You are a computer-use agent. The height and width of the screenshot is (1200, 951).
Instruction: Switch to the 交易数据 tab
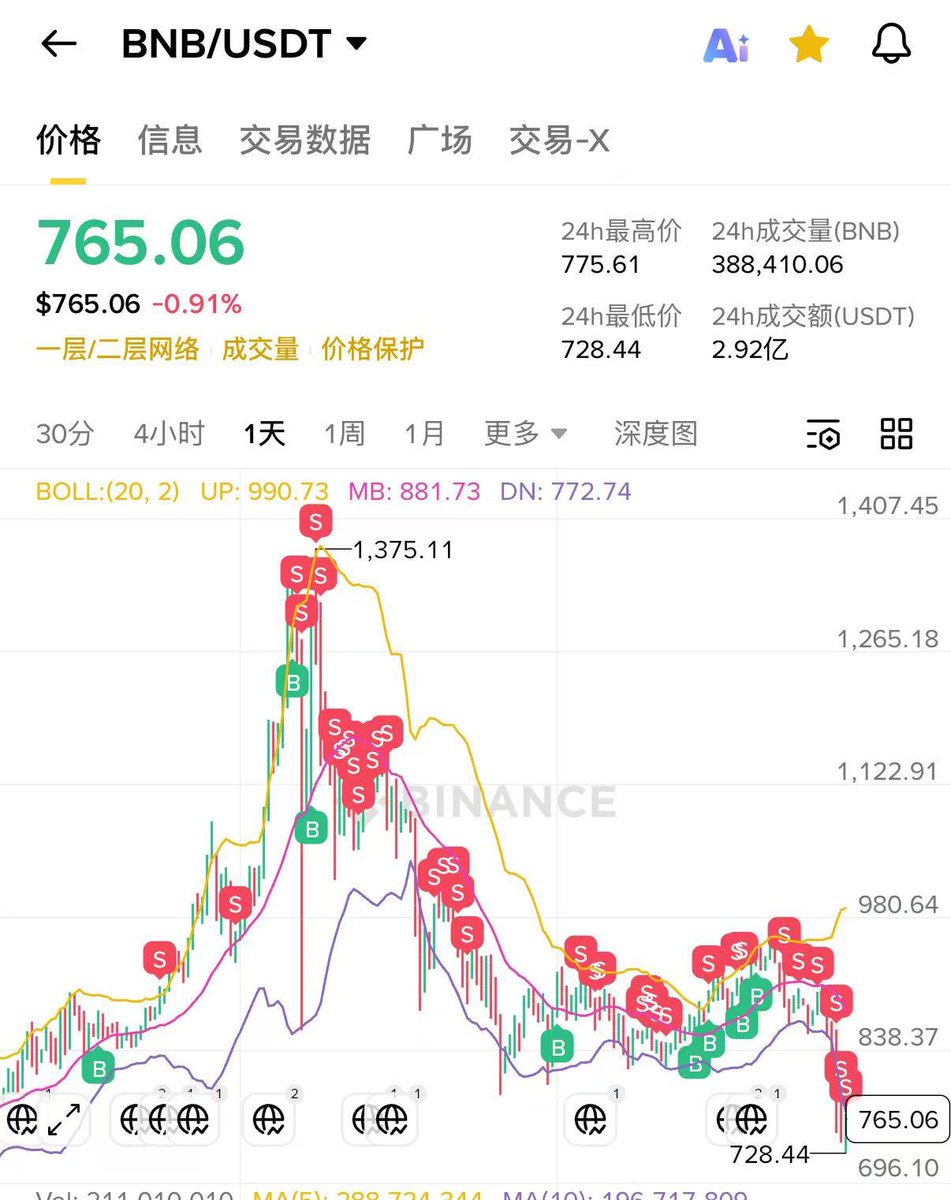click(305, 140)
